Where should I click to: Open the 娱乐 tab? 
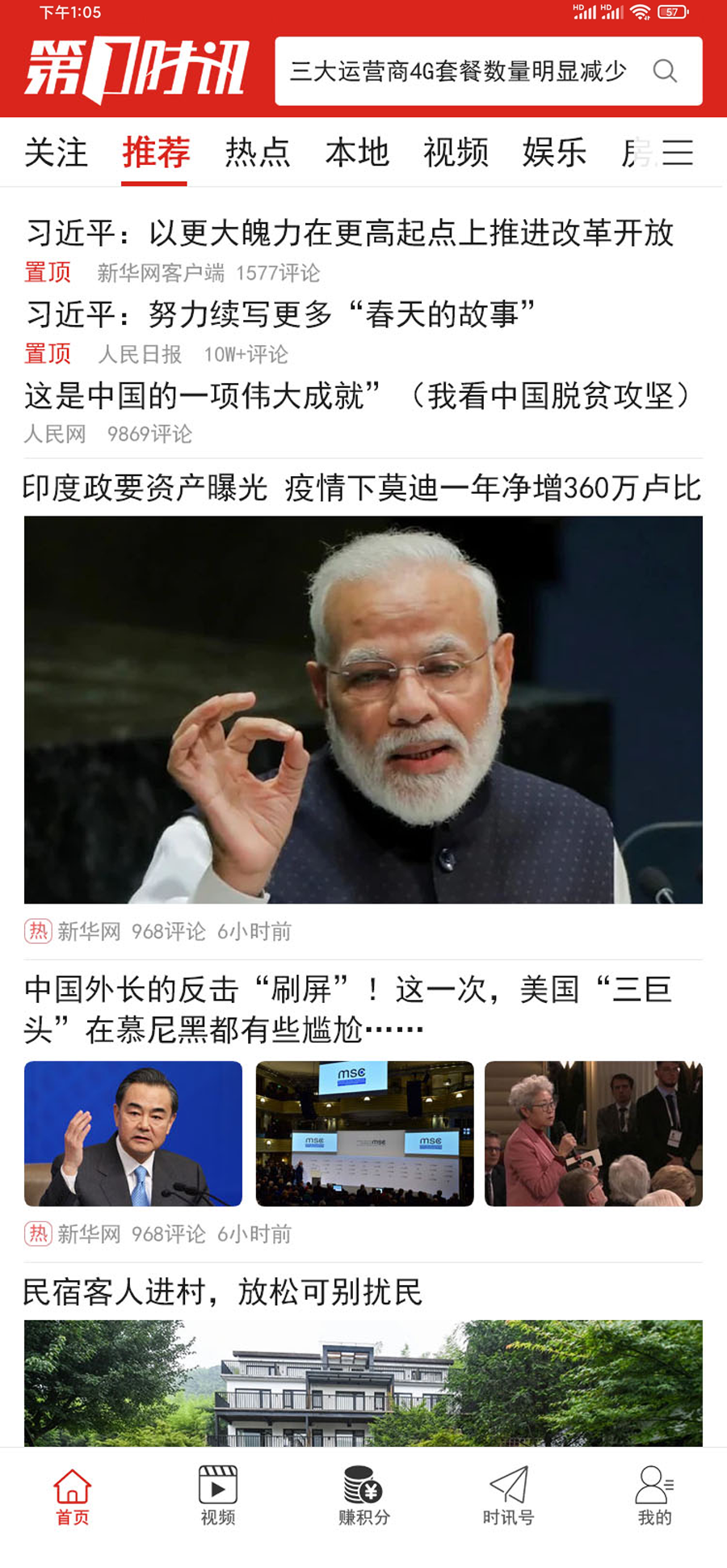[554, 152]
